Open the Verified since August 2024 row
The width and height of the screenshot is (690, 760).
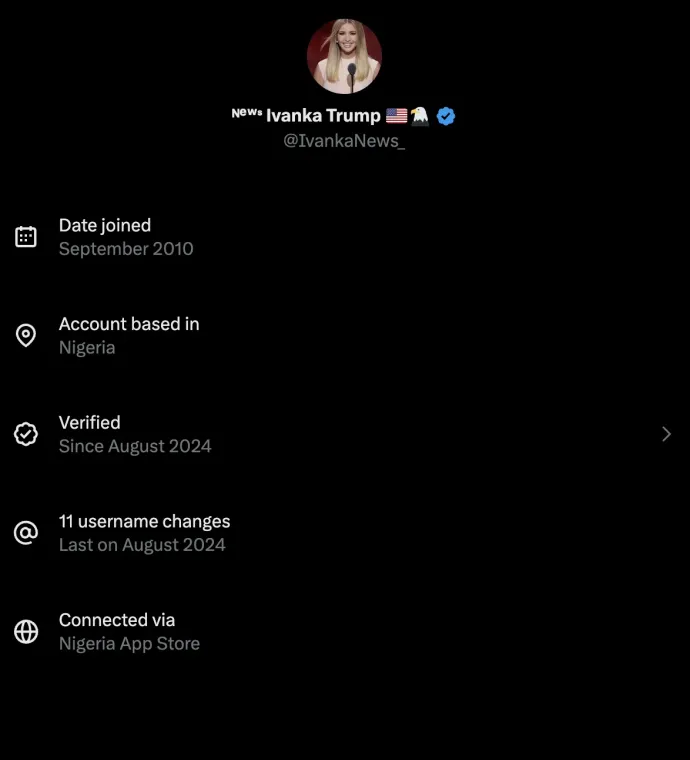click(x=344, y=434)
